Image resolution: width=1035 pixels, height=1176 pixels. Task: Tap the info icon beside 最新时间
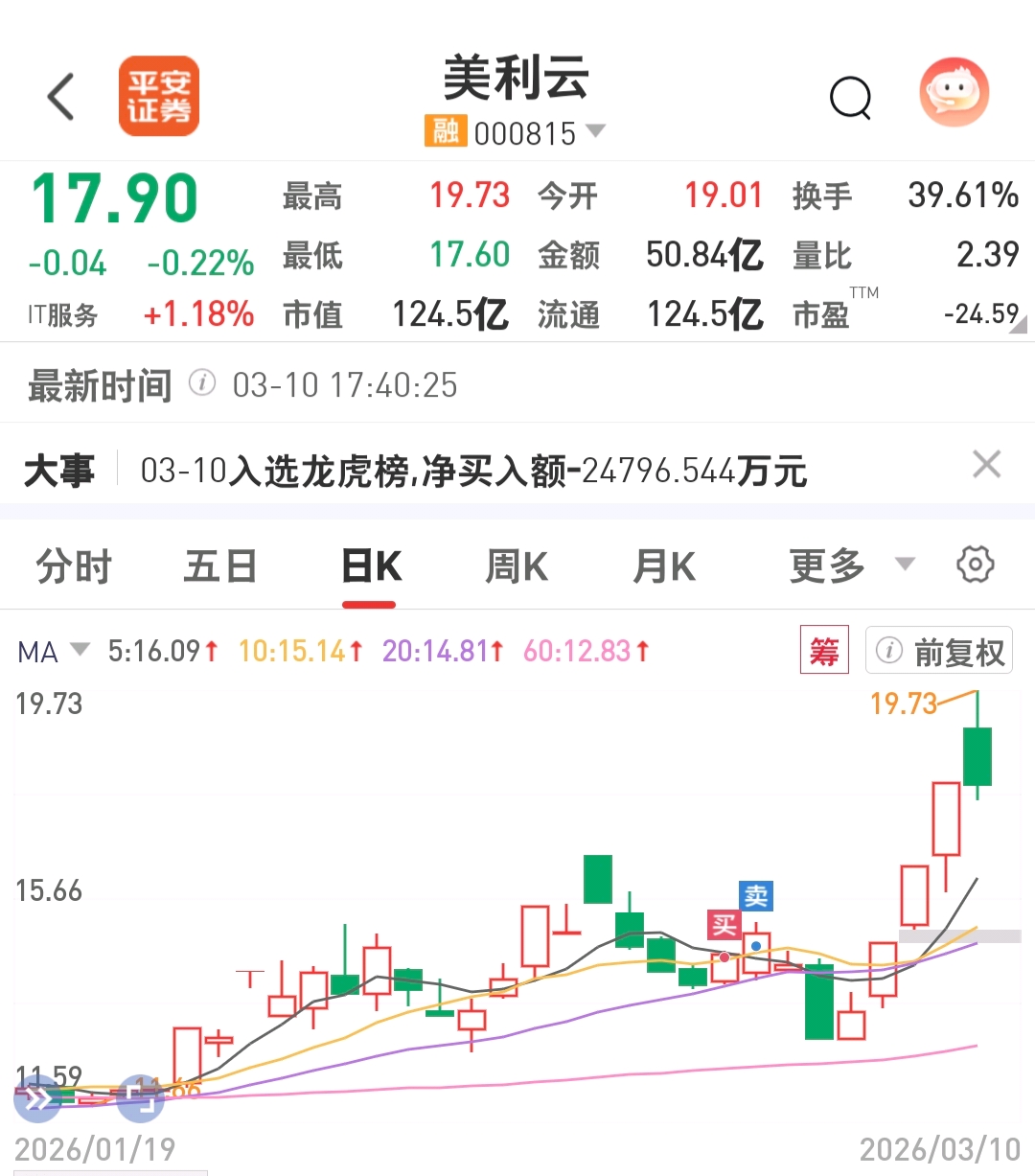point(200,383)
